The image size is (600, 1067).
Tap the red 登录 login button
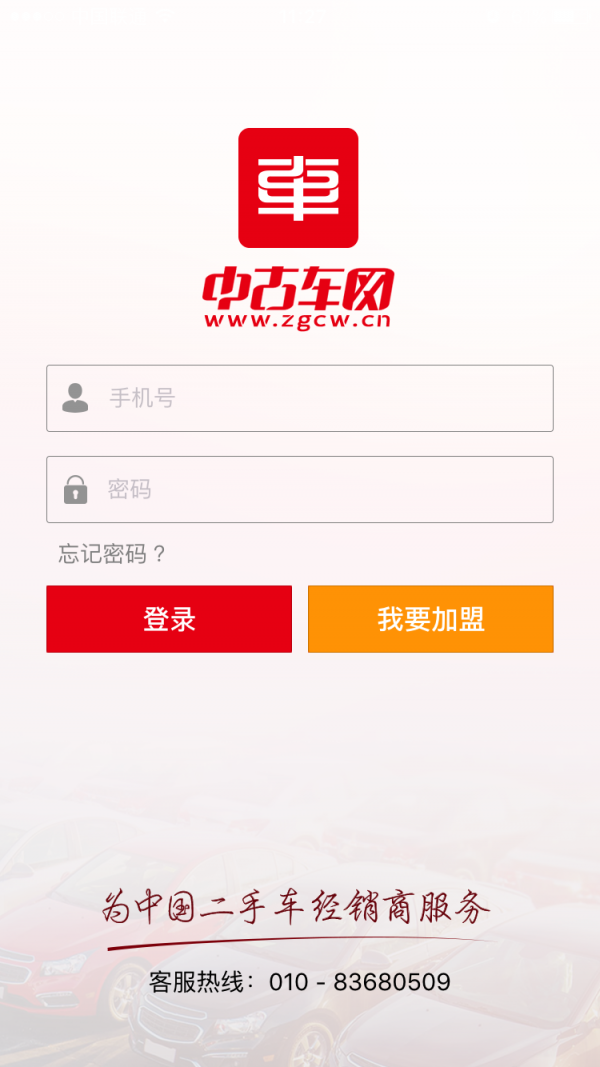coord(169,619)
